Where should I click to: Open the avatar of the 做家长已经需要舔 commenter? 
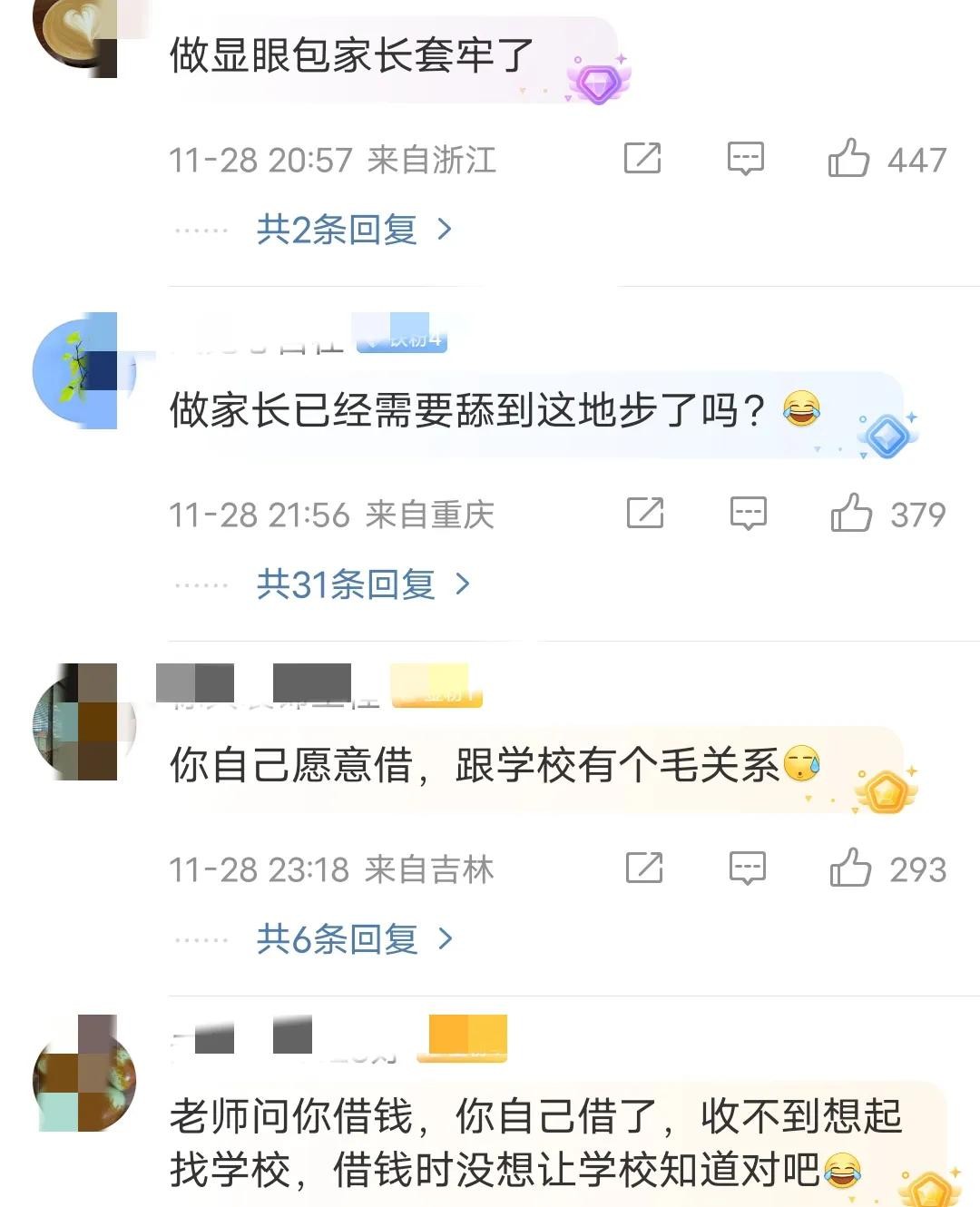click(83, 370)
